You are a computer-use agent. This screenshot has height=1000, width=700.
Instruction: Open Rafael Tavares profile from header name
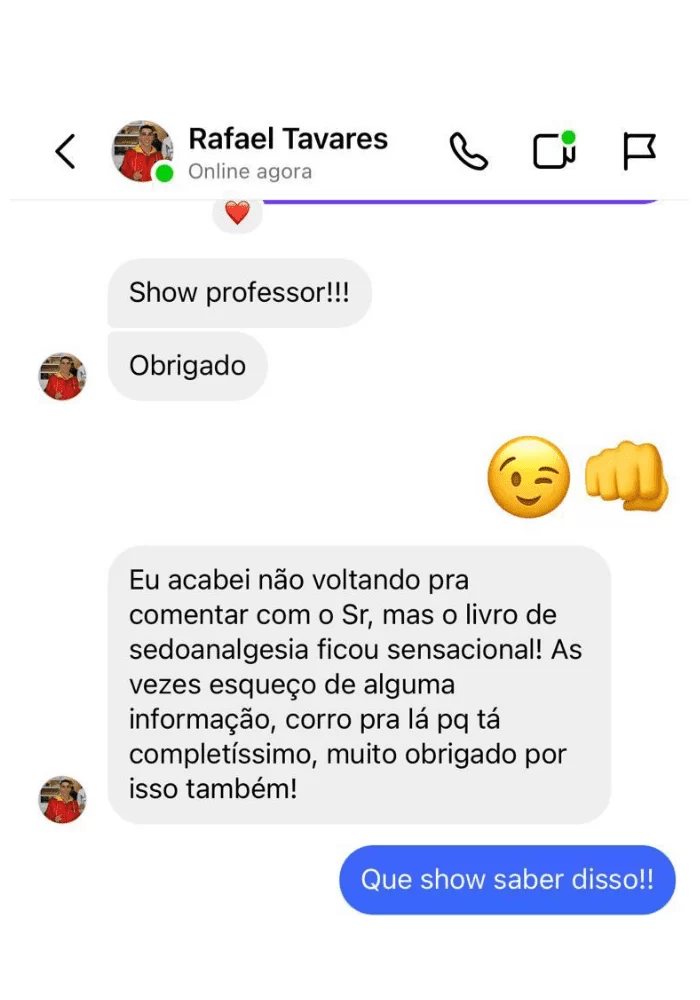click(288, 139)
